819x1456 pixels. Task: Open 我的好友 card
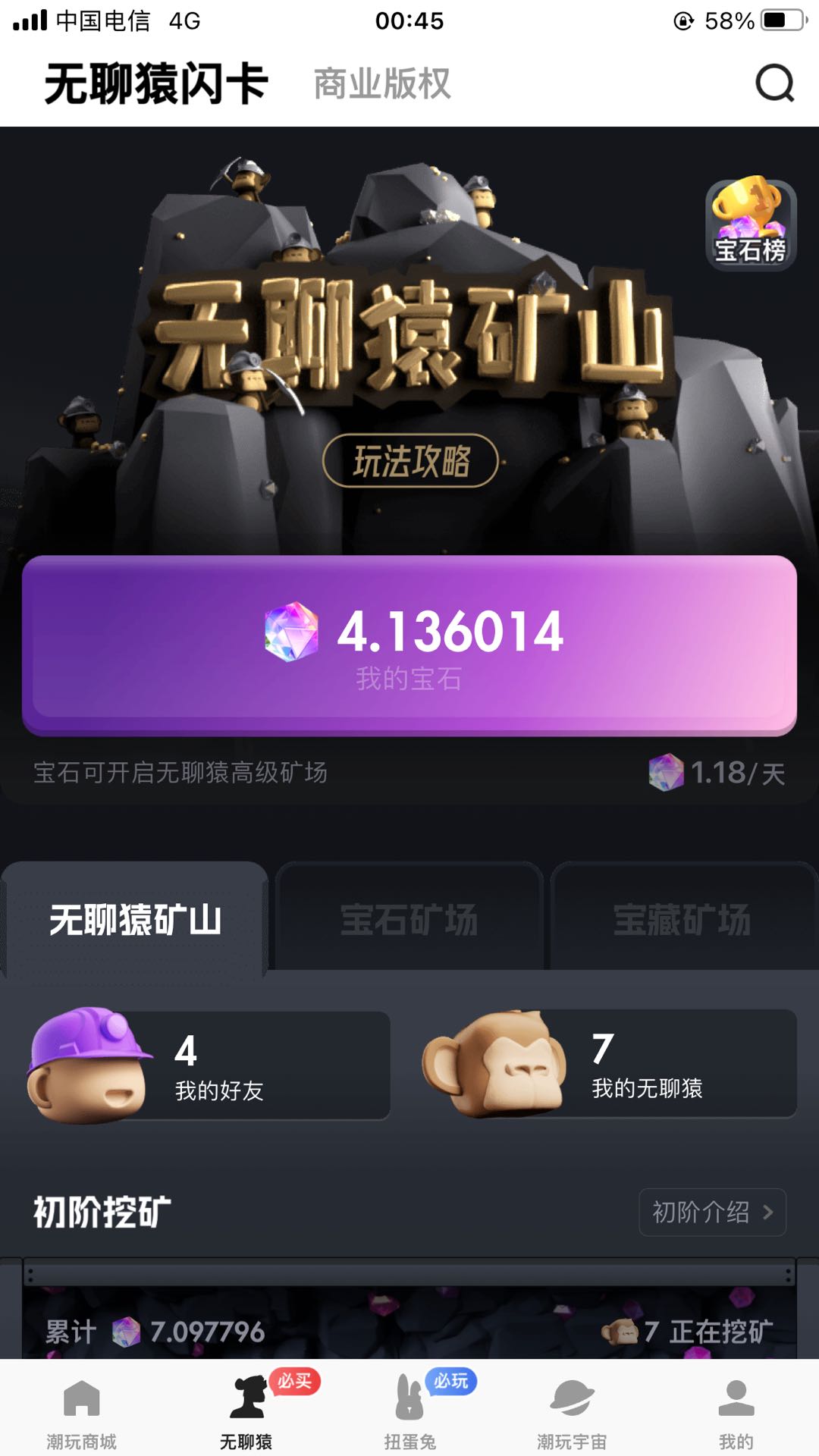click(209, 1065)
